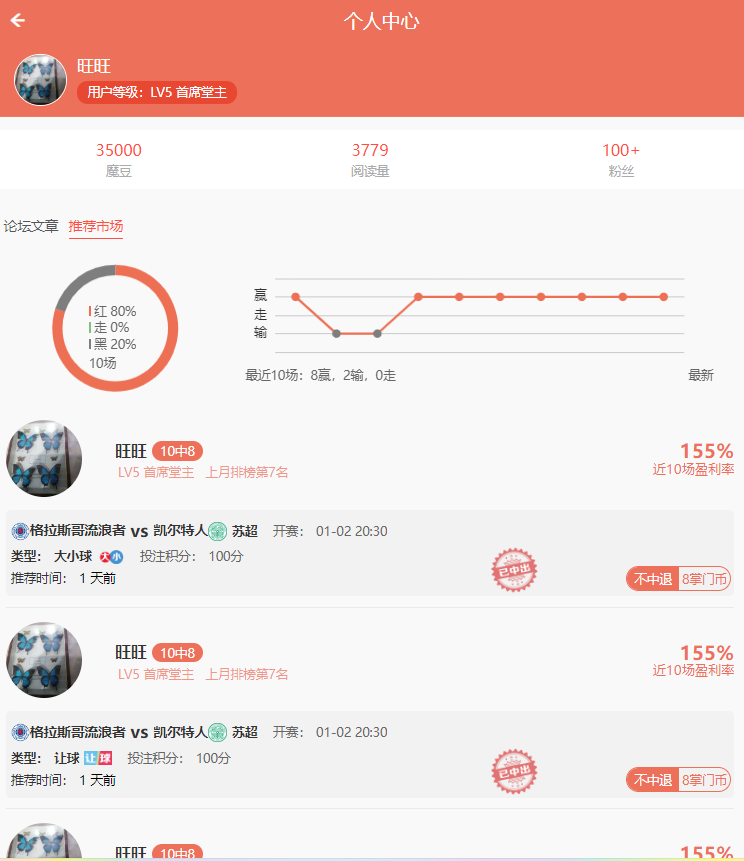Tap 不中退 8掌门币 on 大小球 card
Image resolution: width=744 pixels, height=861 pixels.
(678, 578)
